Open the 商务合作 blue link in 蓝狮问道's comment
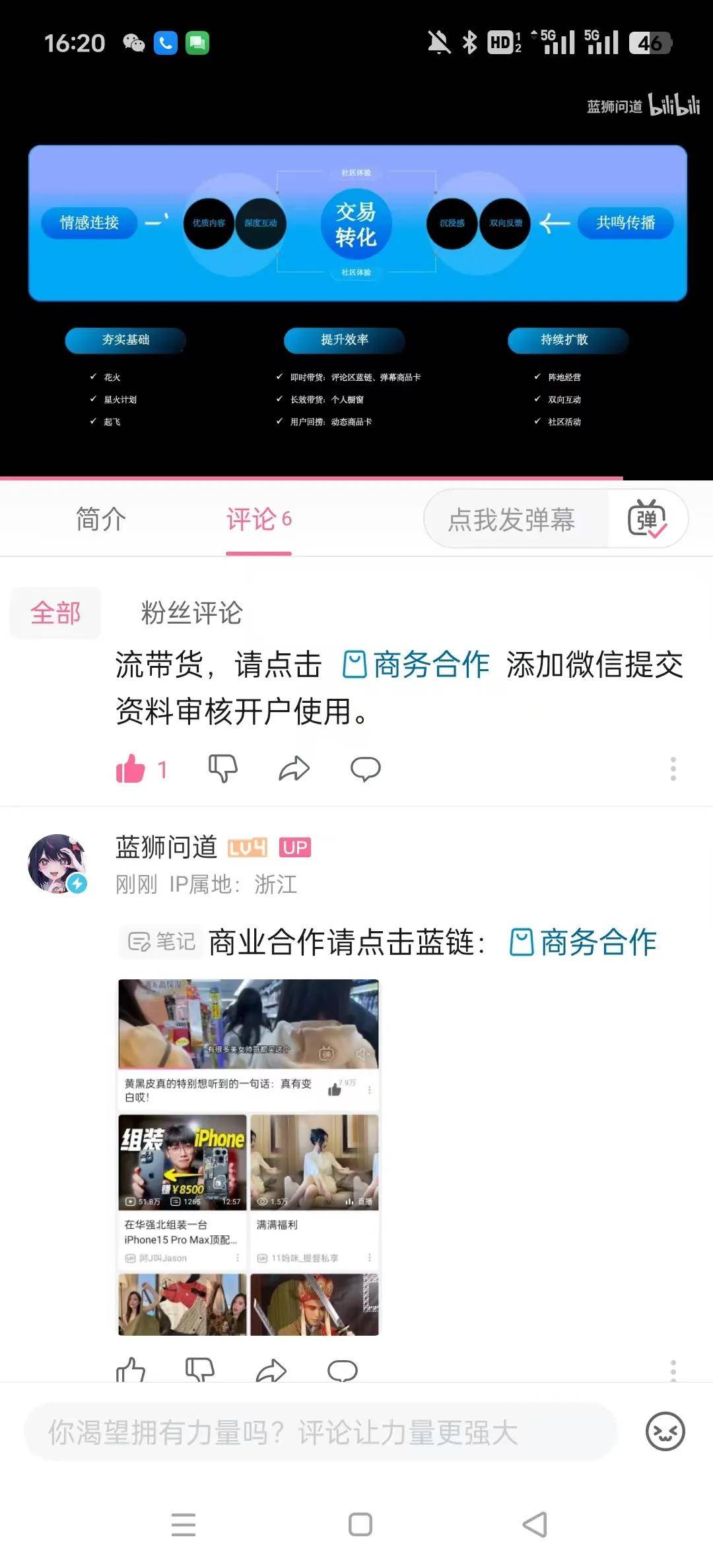713x1568 pixels. click(x=584, y=942)
